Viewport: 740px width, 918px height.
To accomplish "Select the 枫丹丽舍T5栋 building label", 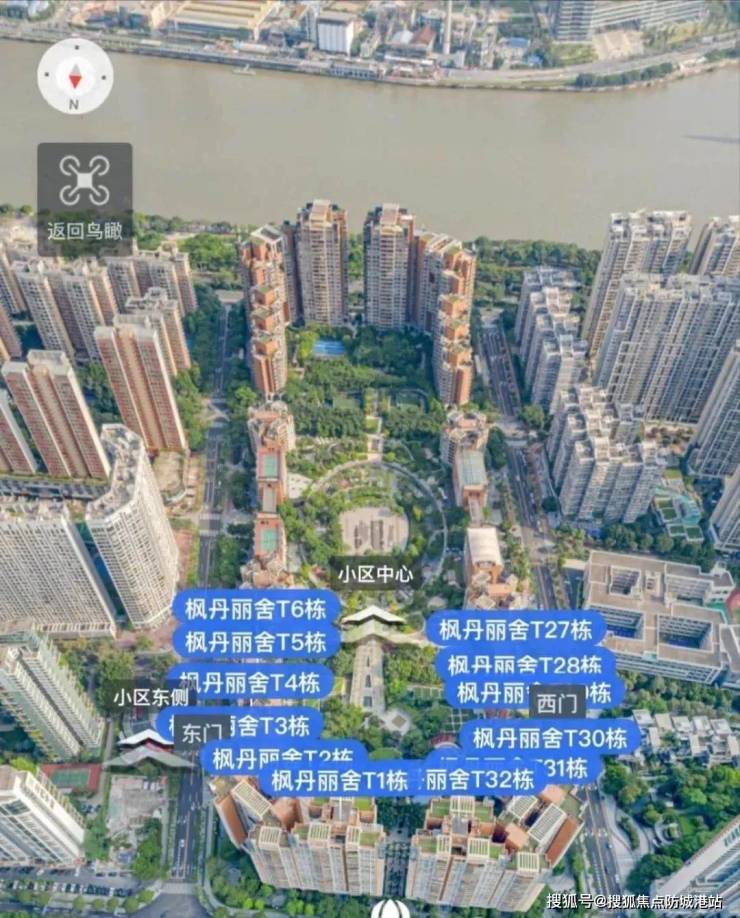I will pos(256,641).
